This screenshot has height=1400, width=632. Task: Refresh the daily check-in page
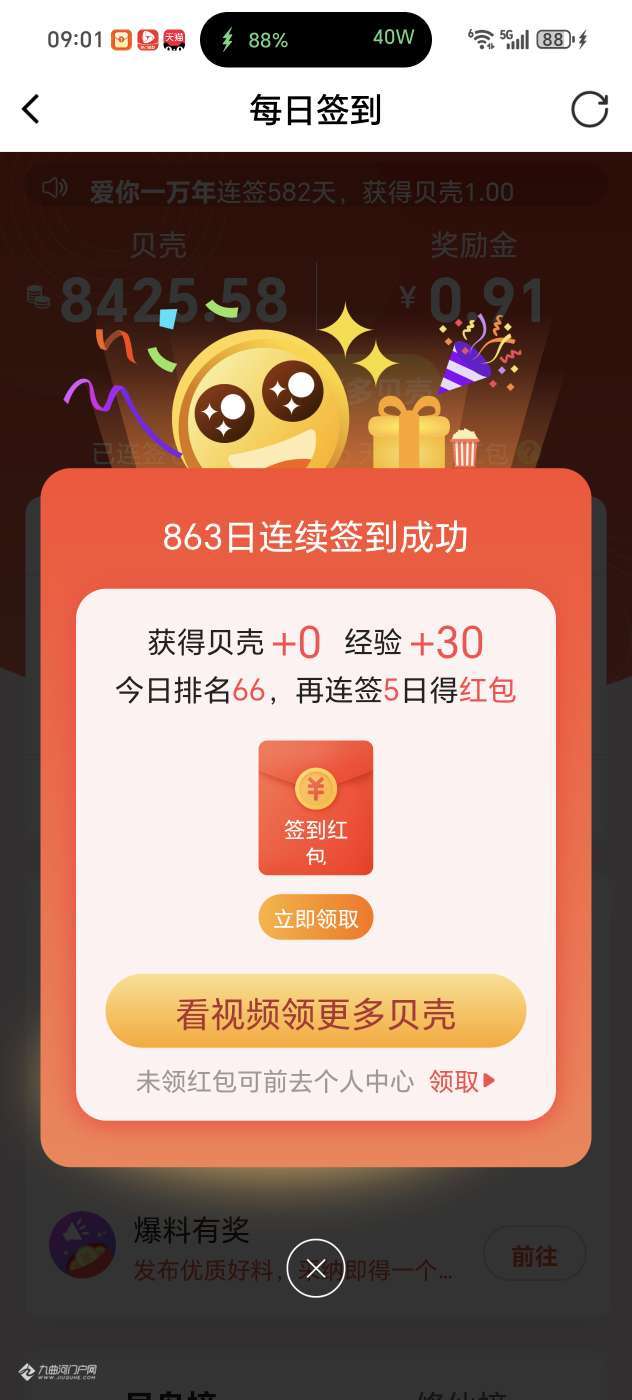[x=589, y=109]
